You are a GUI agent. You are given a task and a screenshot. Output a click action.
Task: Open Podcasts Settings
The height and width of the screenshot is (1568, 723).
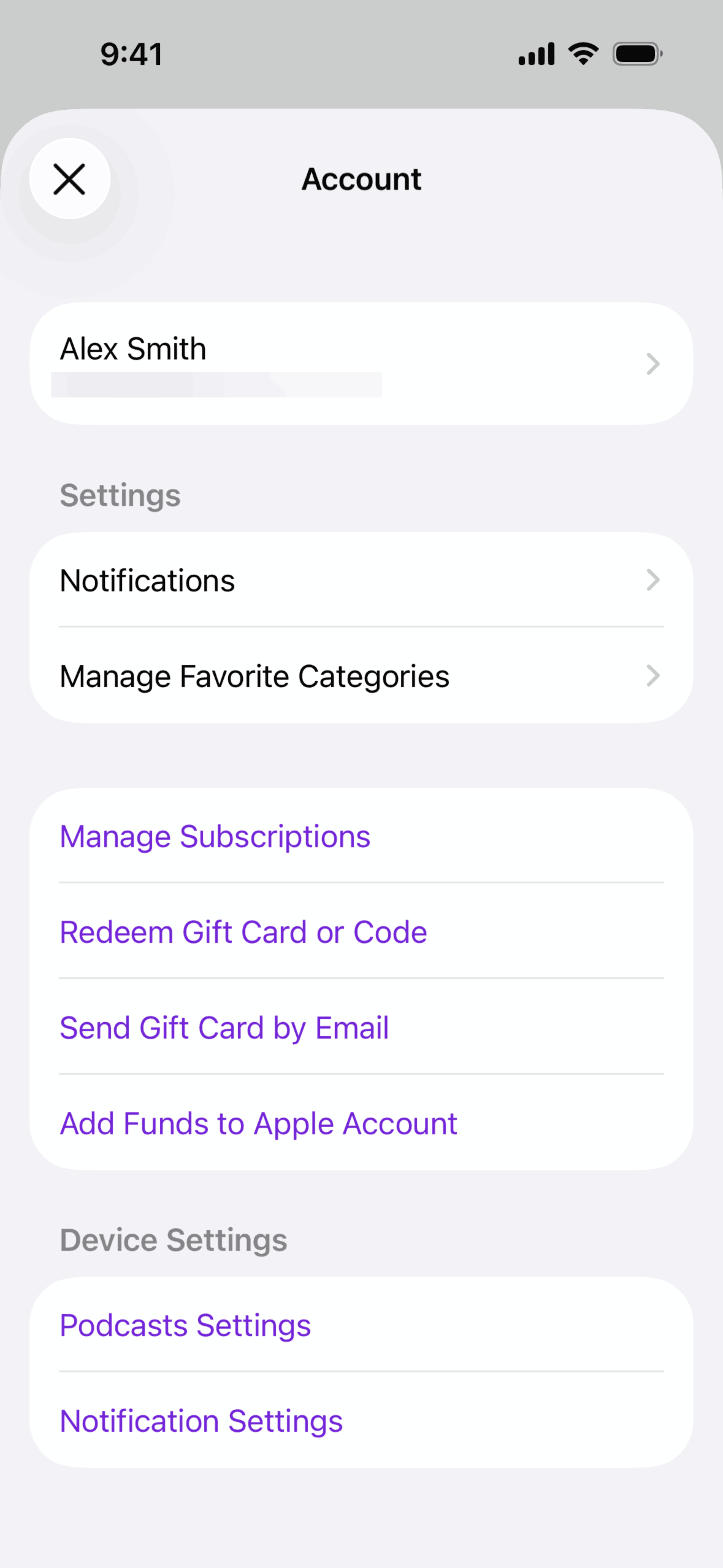pyautogui.click(x=185, y=1325)
